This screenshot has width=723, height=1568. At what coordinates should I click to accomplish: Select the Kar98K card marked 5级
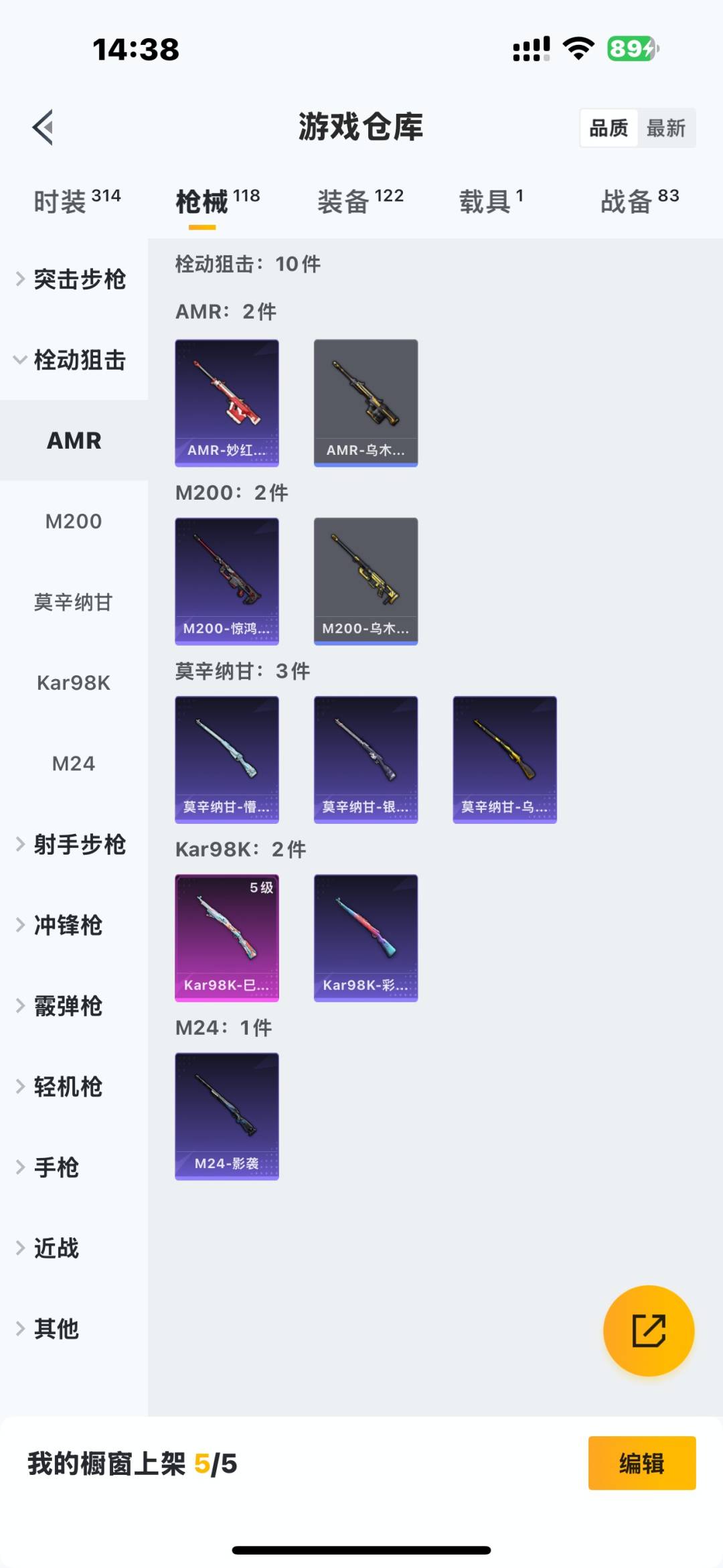click(227, 937)
